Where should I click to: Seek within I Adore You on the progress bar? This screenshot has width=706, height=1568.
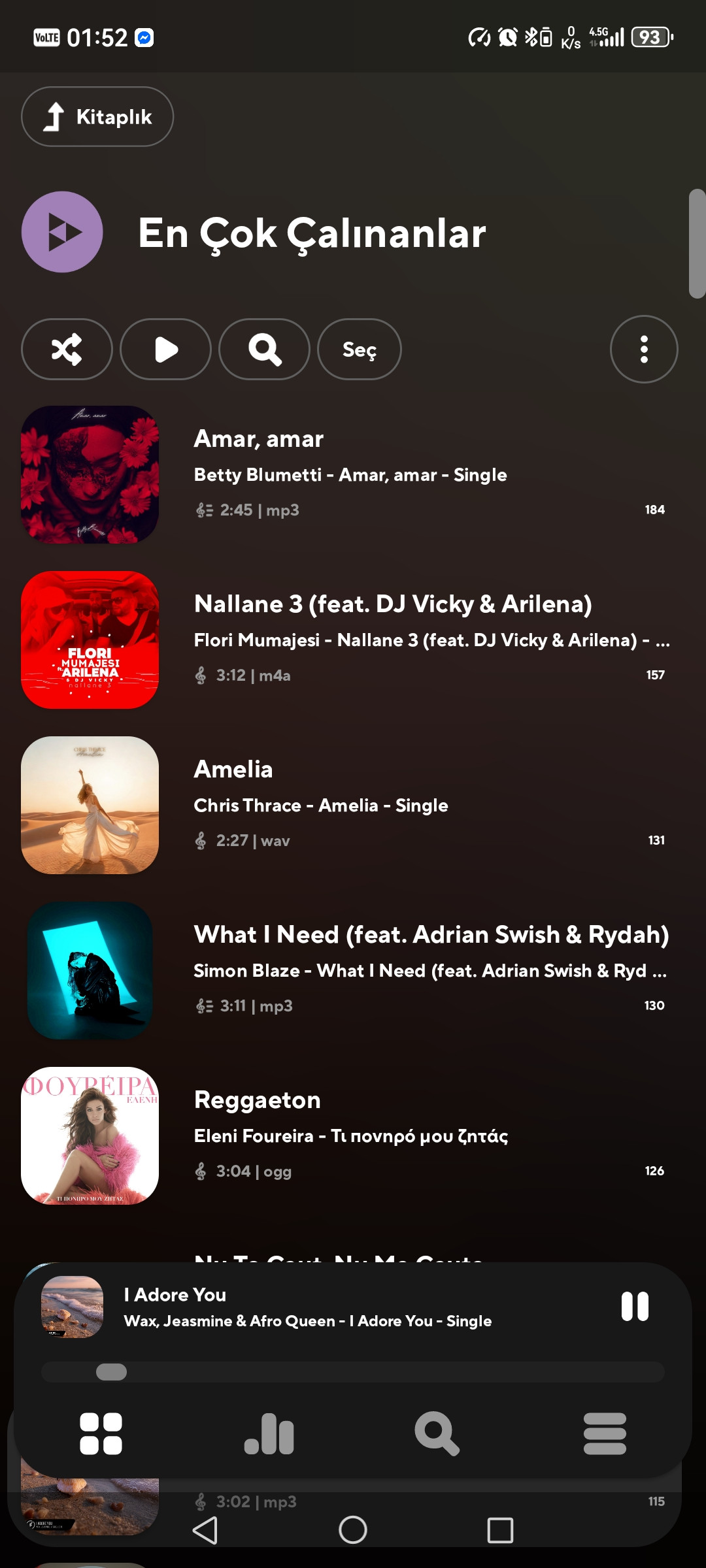point(353,1372)
